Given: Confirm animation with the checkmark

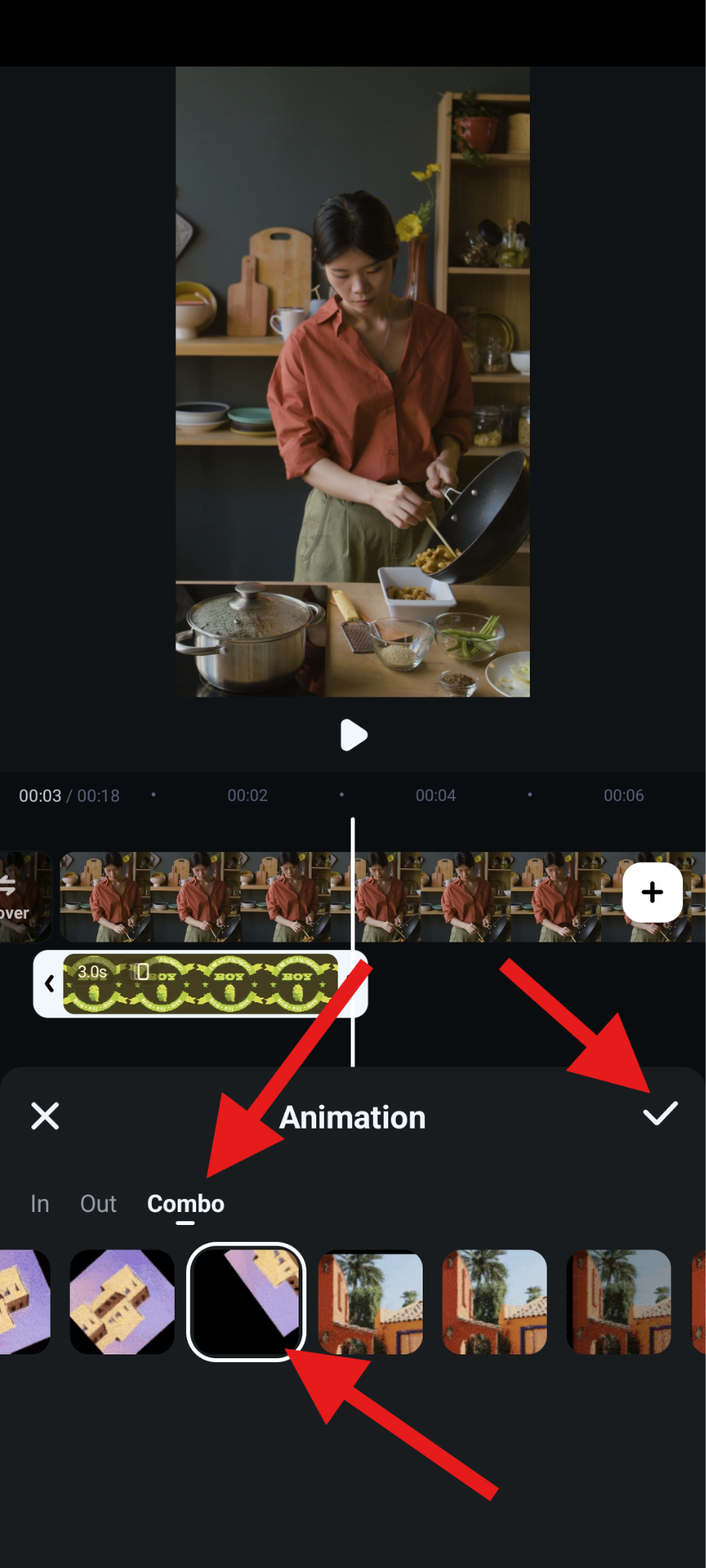Looking at the screenshot, I should (x=660, y=1114).
